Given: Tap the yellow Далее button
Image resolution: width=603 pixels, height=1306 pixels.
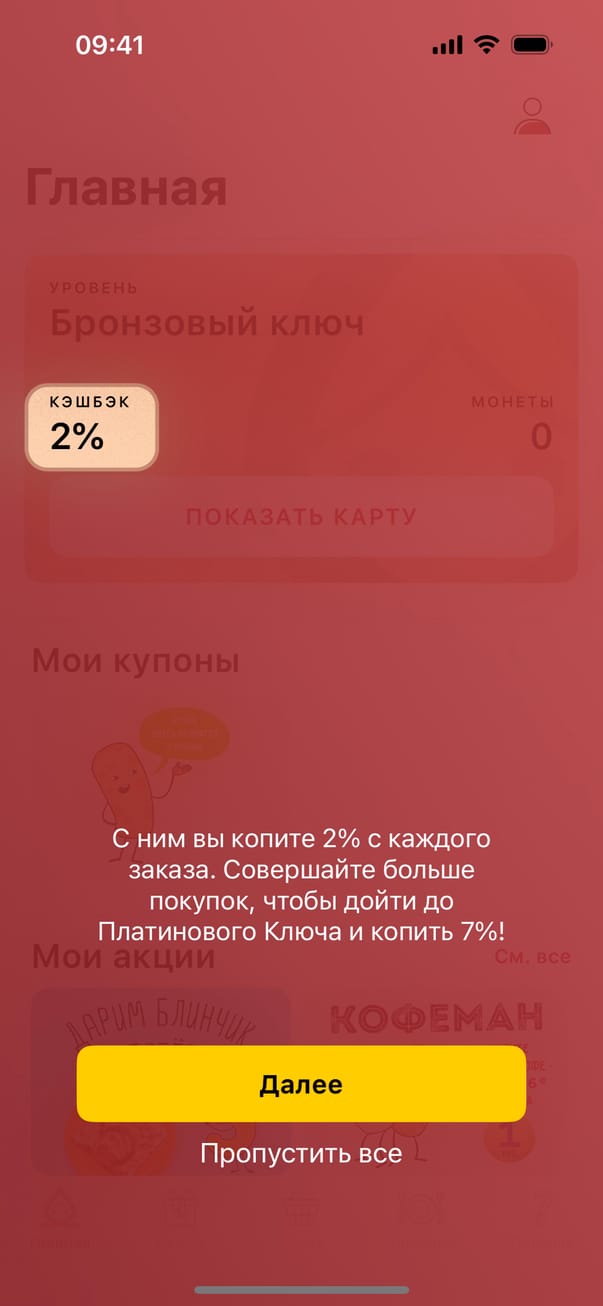Looking at the screenshot, I should click(x=301, y=1084).
